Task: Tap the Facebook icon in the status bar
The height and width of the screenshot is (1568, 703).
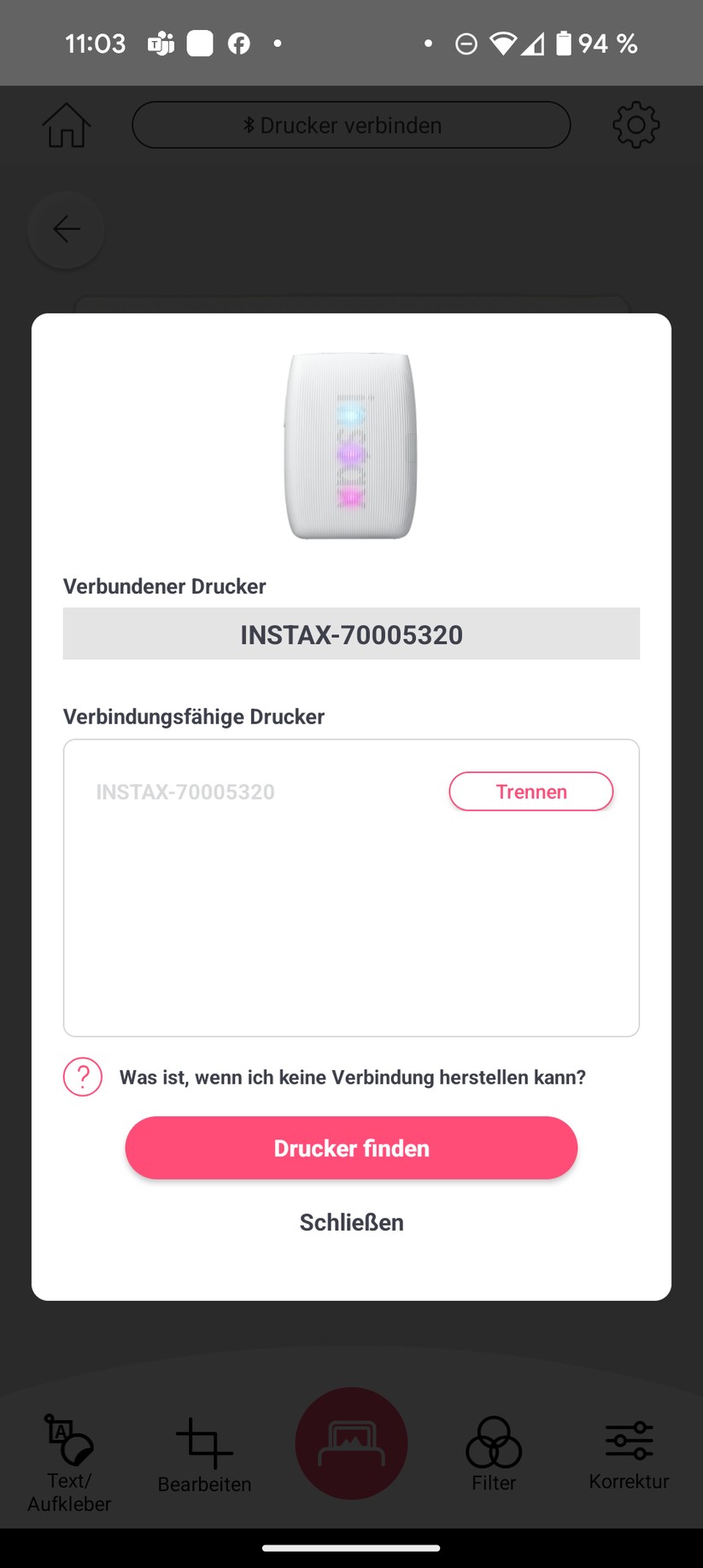Action: pos(239,43)
